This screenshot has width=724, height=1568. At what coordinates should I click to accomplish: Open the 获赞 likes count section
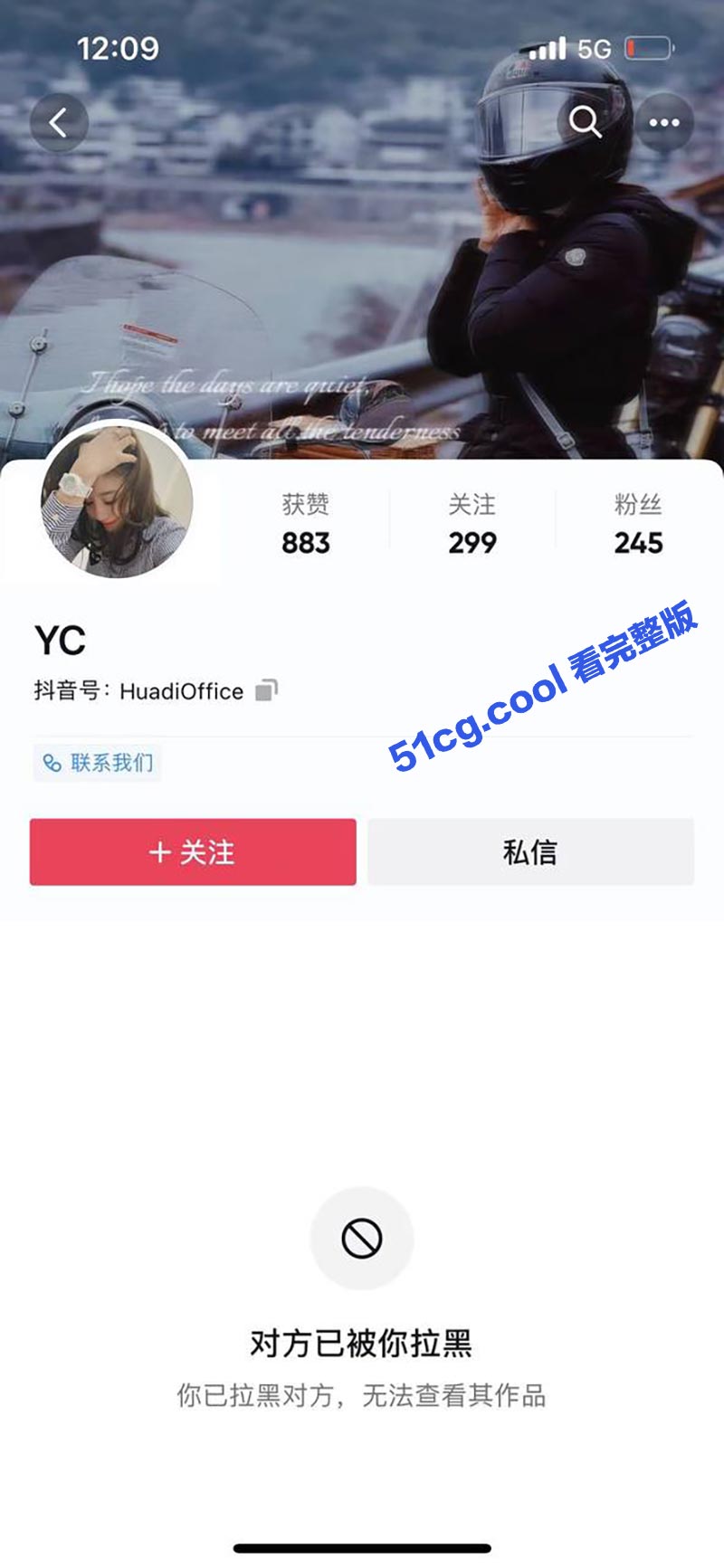[x=305, y=525]
